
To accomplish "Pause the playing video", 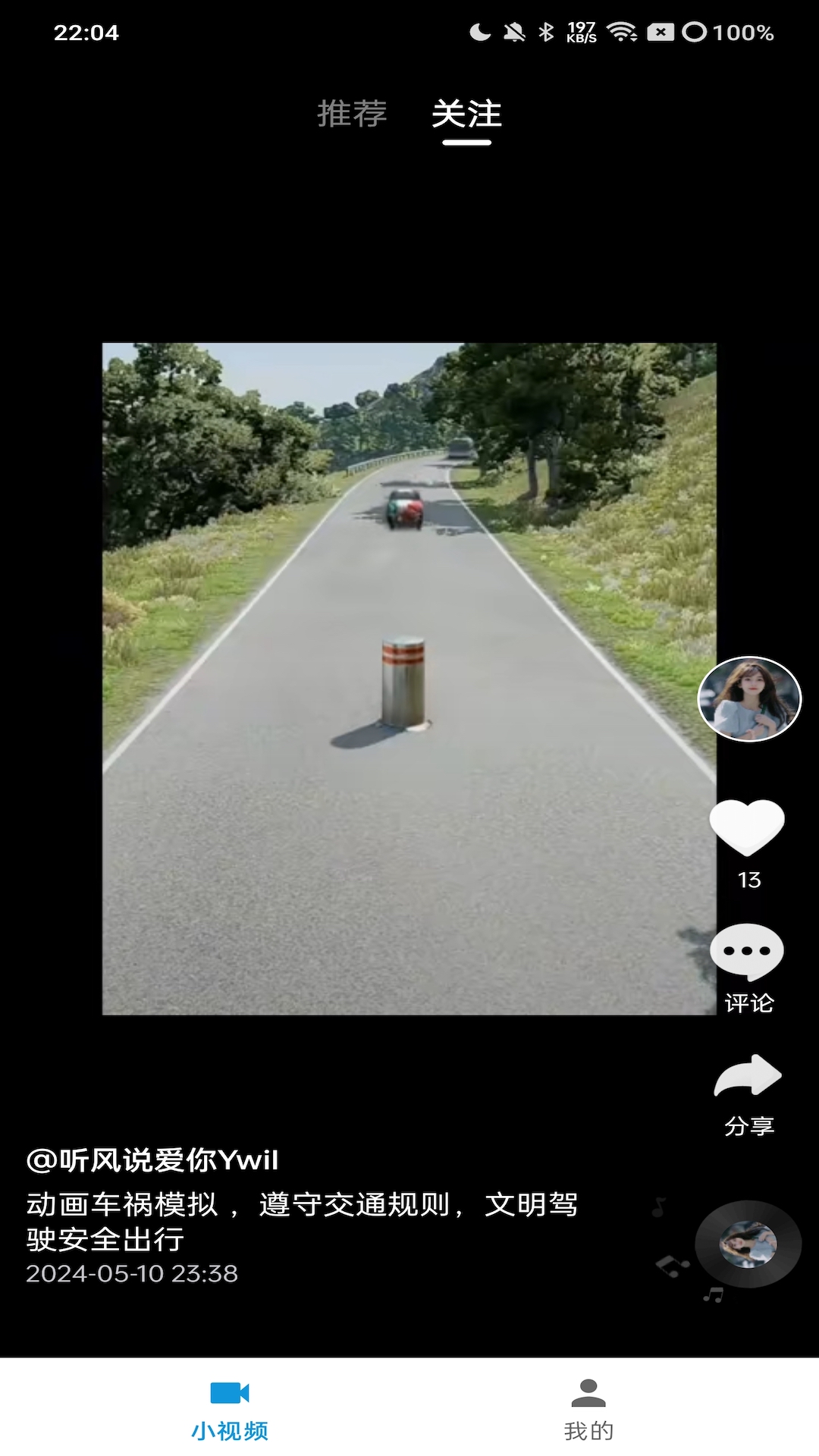I will coord(409,679).
